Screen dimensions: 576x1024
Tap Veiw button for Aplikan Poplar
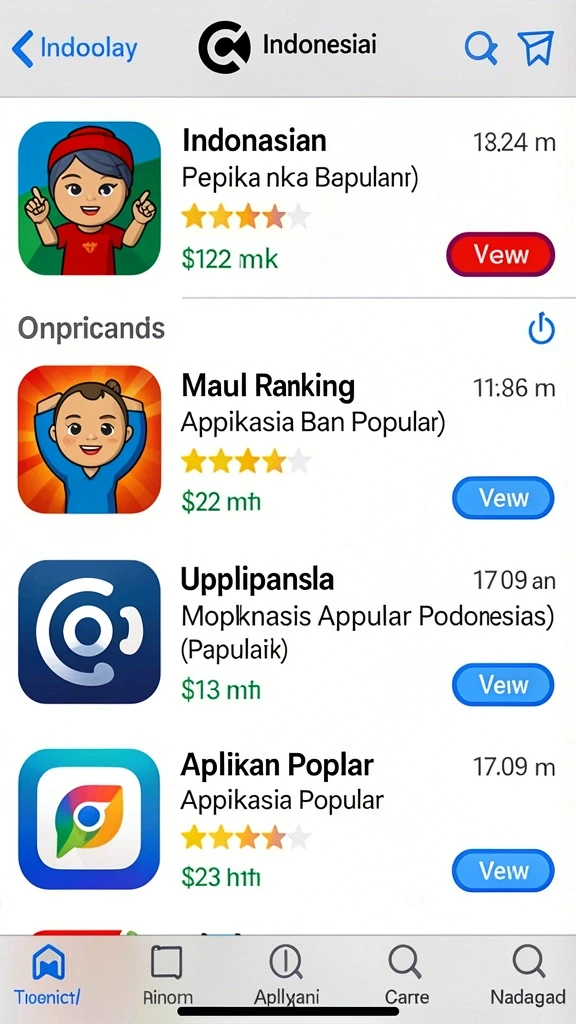[x=503, y=871]
